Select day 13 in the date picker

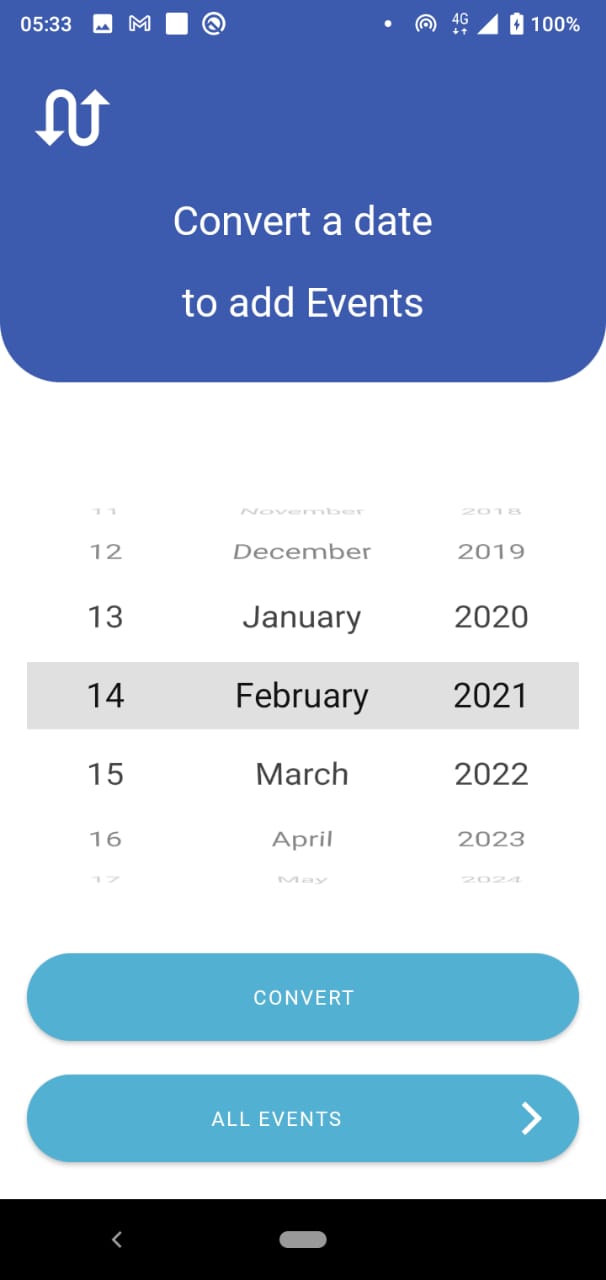pos(105,617)
